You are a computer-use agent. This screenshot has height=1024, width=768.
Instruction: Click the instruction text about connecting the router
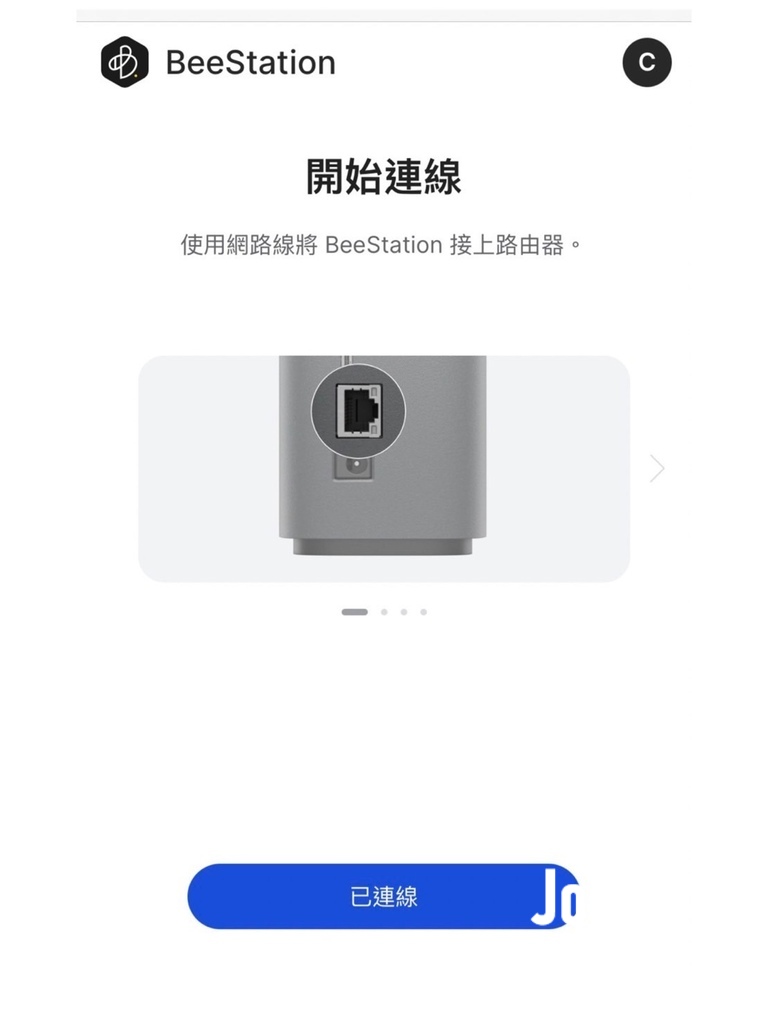[383, 244]
